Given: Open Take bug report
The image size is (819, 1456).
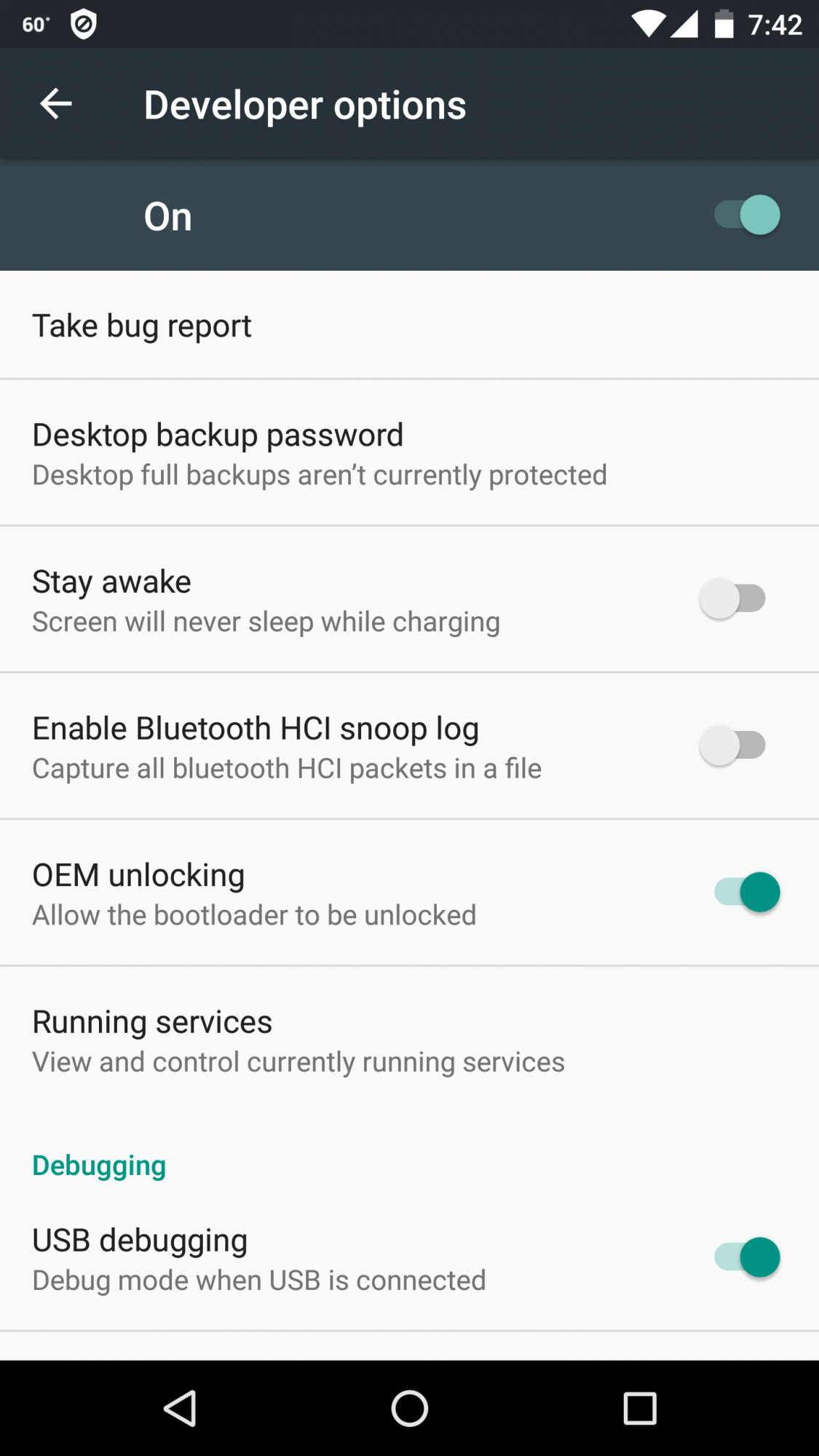Looking at the screenshot, I should click(409, 325).
